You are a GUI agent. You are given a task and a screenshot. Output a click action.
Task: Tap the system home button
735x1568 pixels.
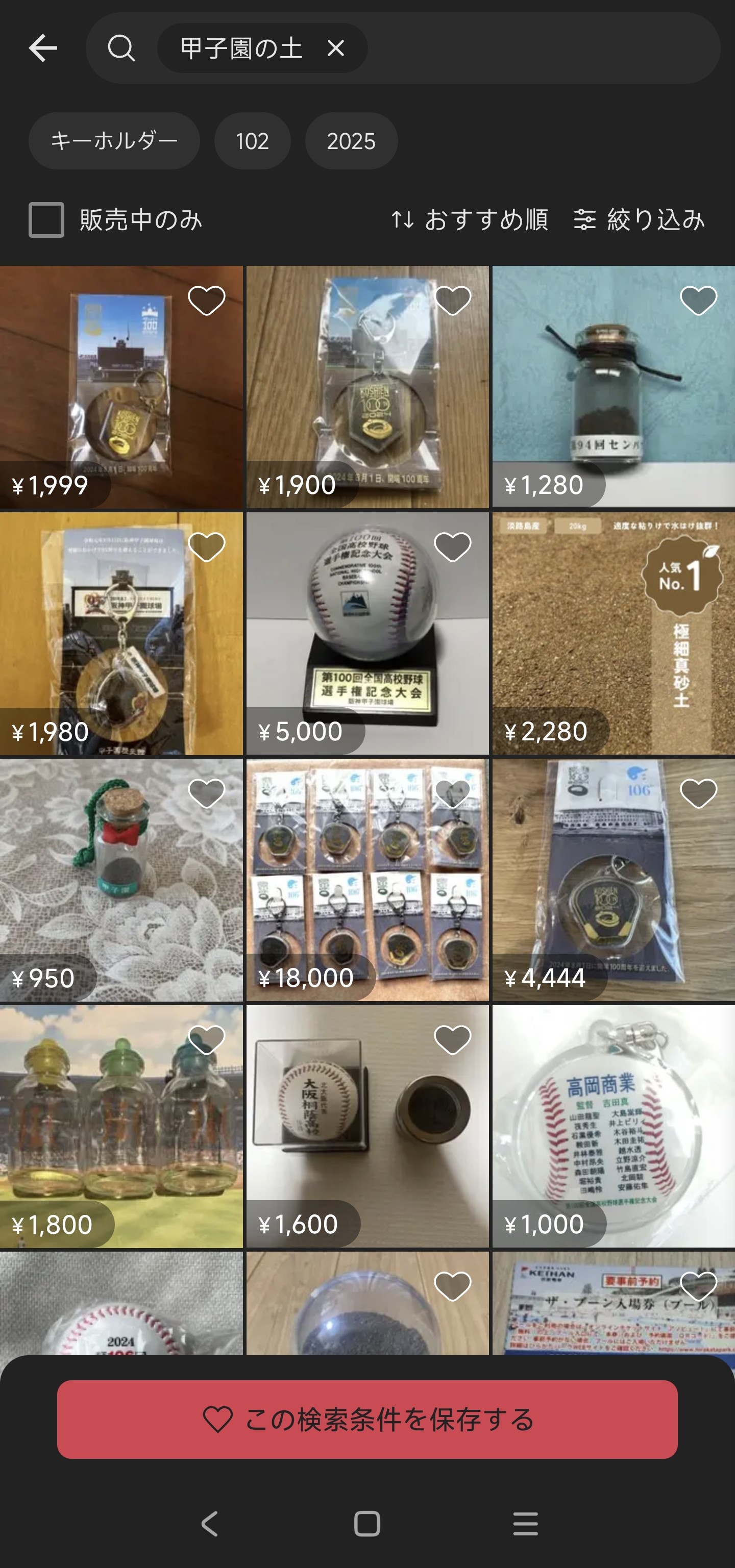(367, 1524)
